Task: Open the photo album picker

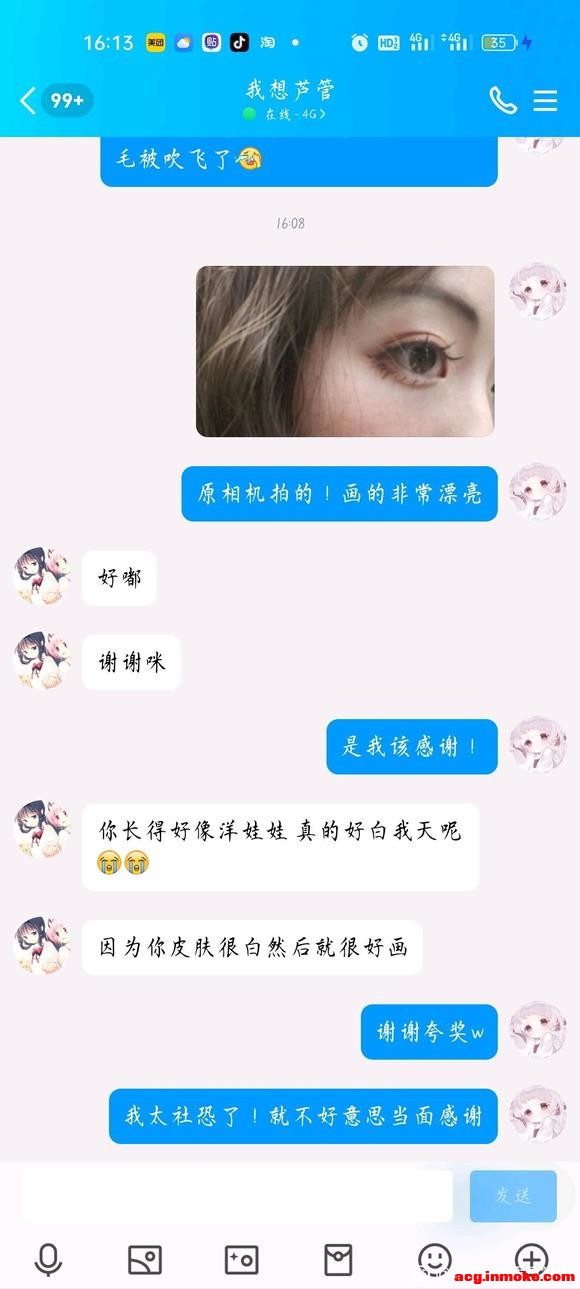Action: 145,1259
